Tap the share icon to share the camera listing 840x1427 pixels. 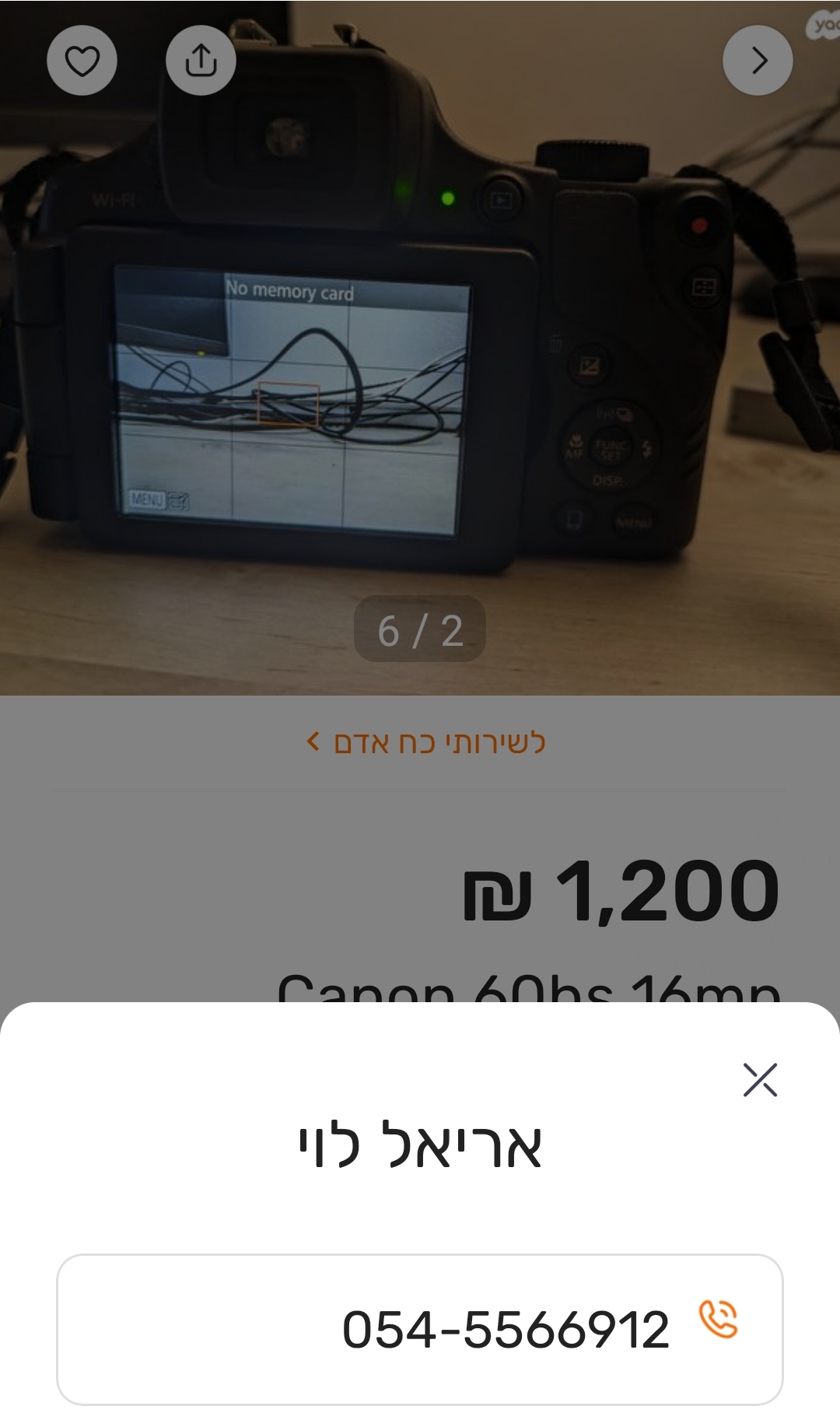pos(201,60)
